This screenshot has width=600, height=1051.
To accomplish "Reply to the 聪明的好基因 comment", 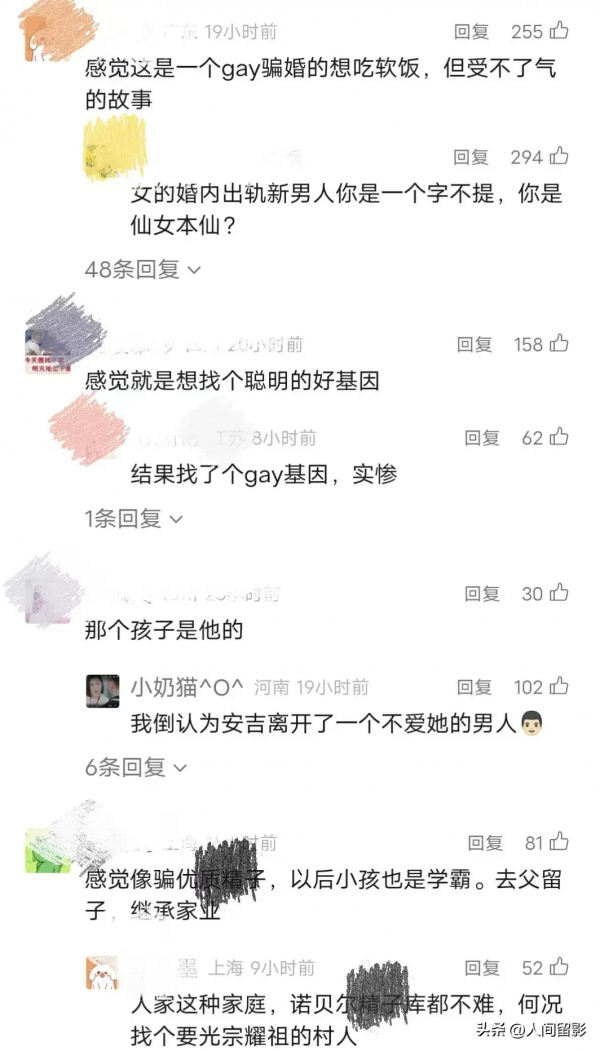I will coord(474,345).
